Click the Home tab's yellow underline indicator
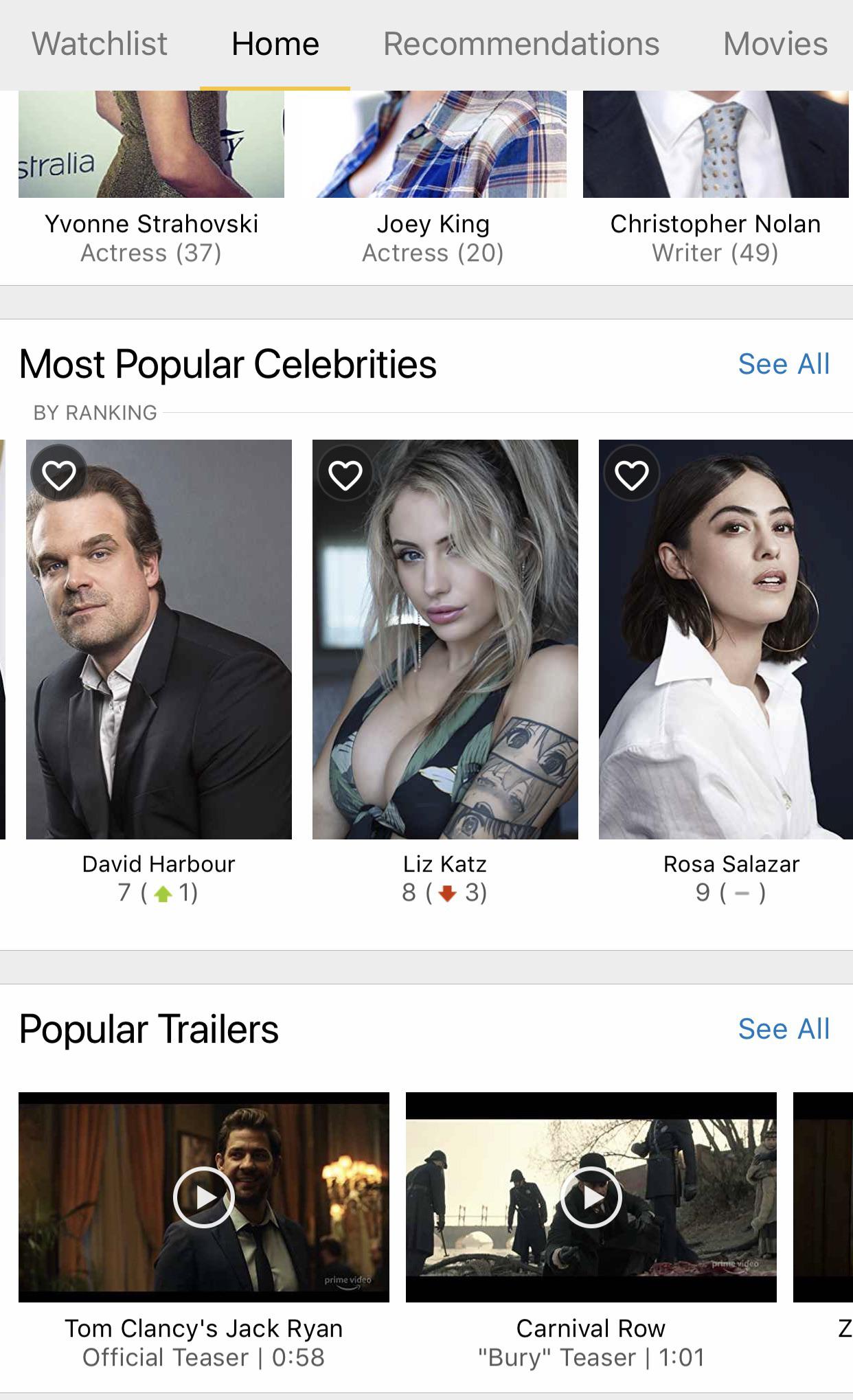 (x=274, y=87)
